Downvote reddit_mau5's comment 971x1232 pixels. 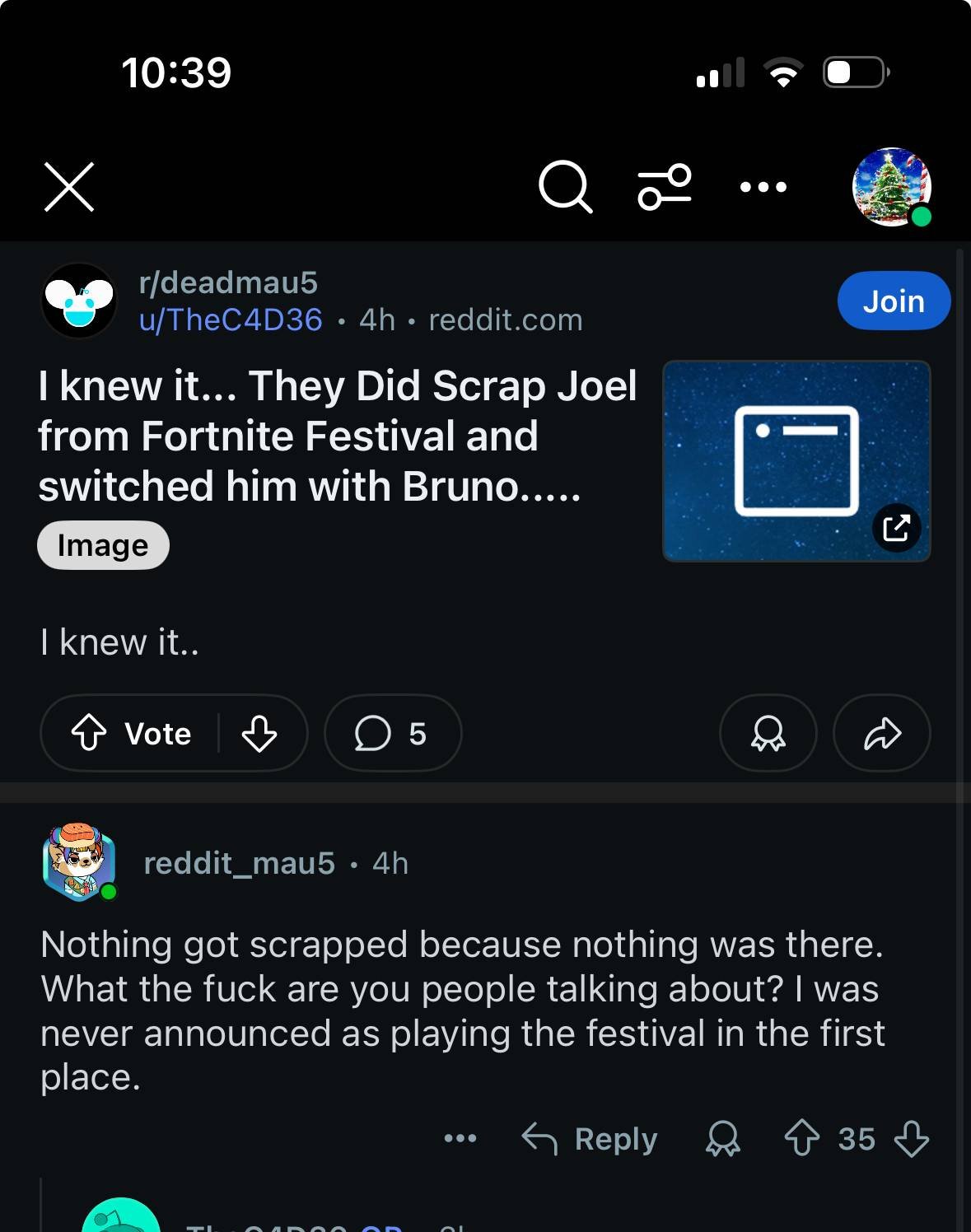click(911, 1139)
